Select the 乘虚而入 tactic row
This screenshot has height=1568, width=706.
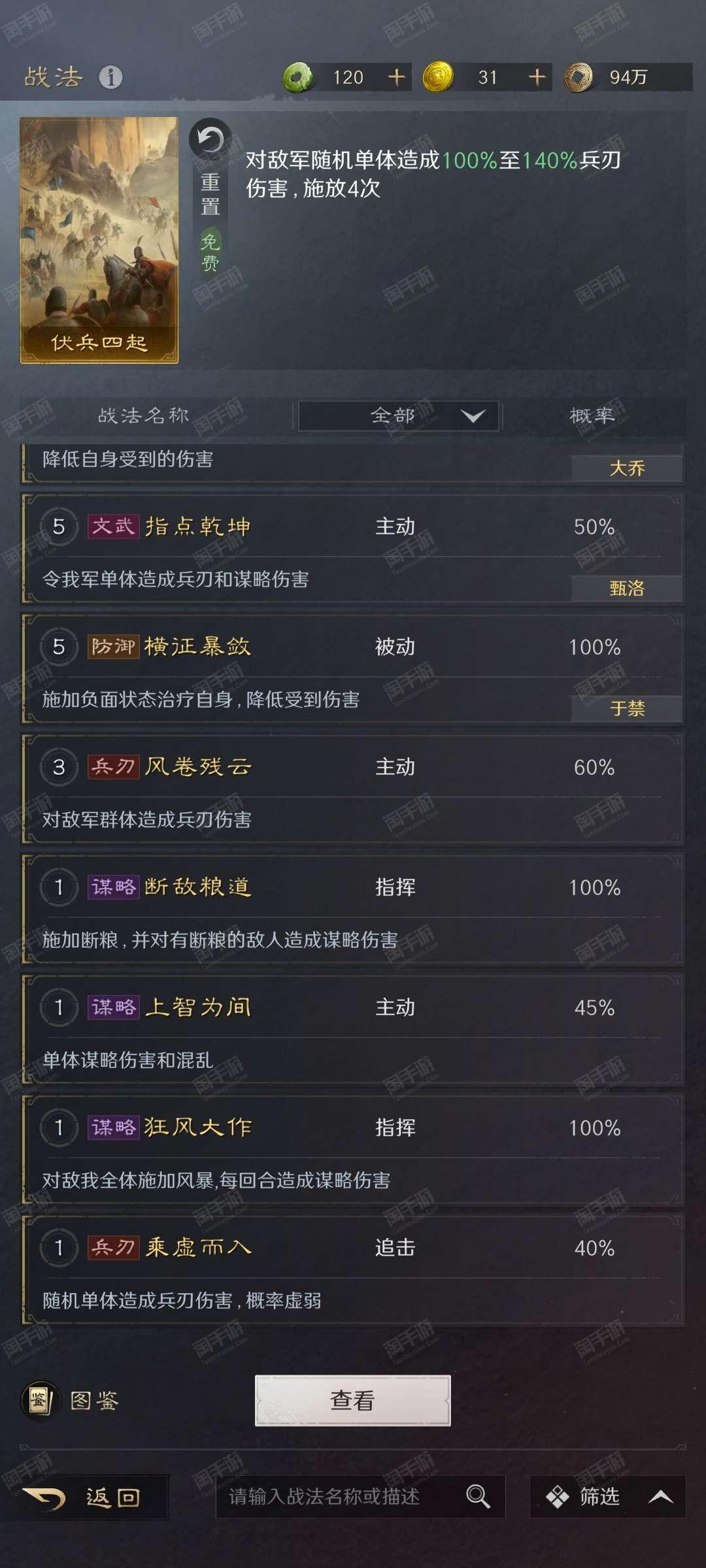click(x=353, y=1270)
